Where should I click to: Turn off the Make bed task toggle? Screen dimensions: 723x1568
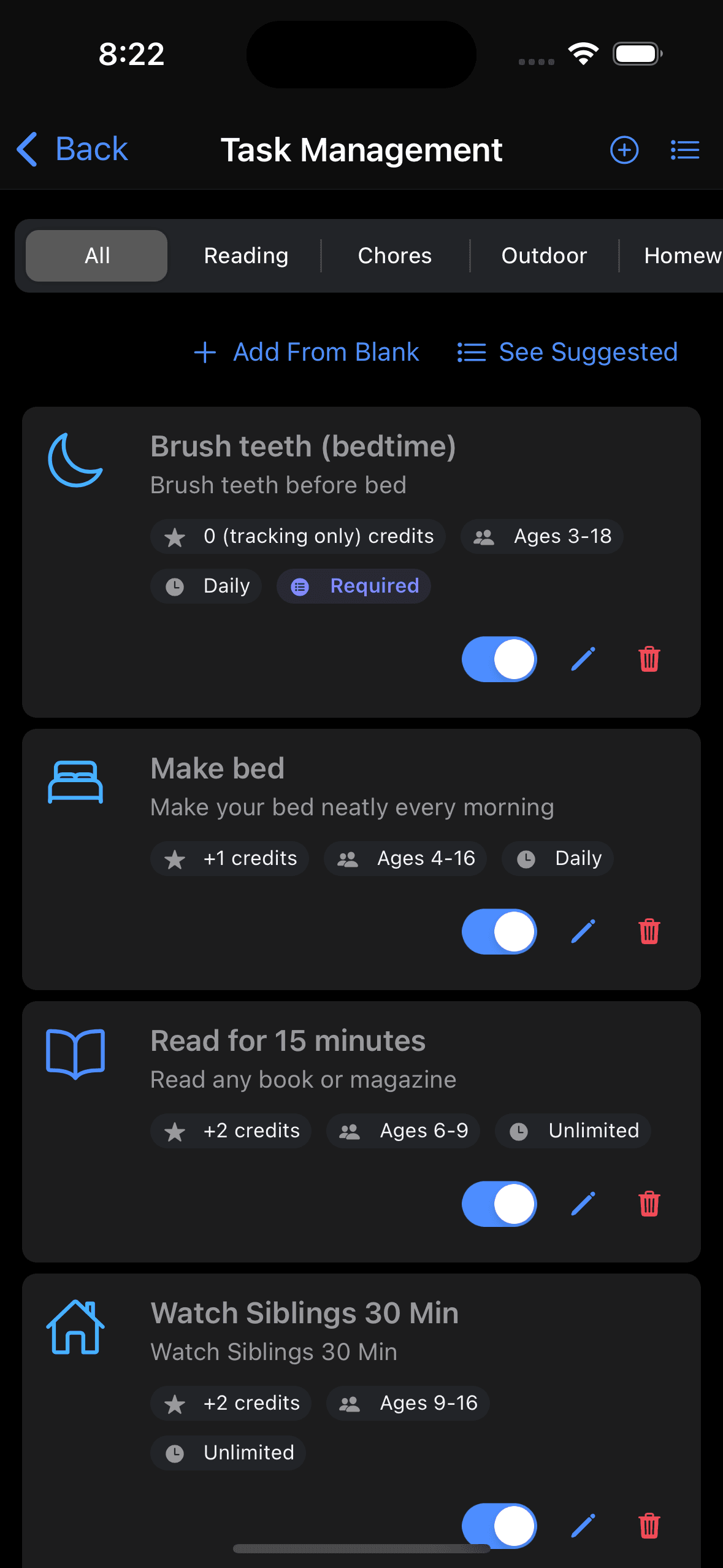[x=499, y=931]
